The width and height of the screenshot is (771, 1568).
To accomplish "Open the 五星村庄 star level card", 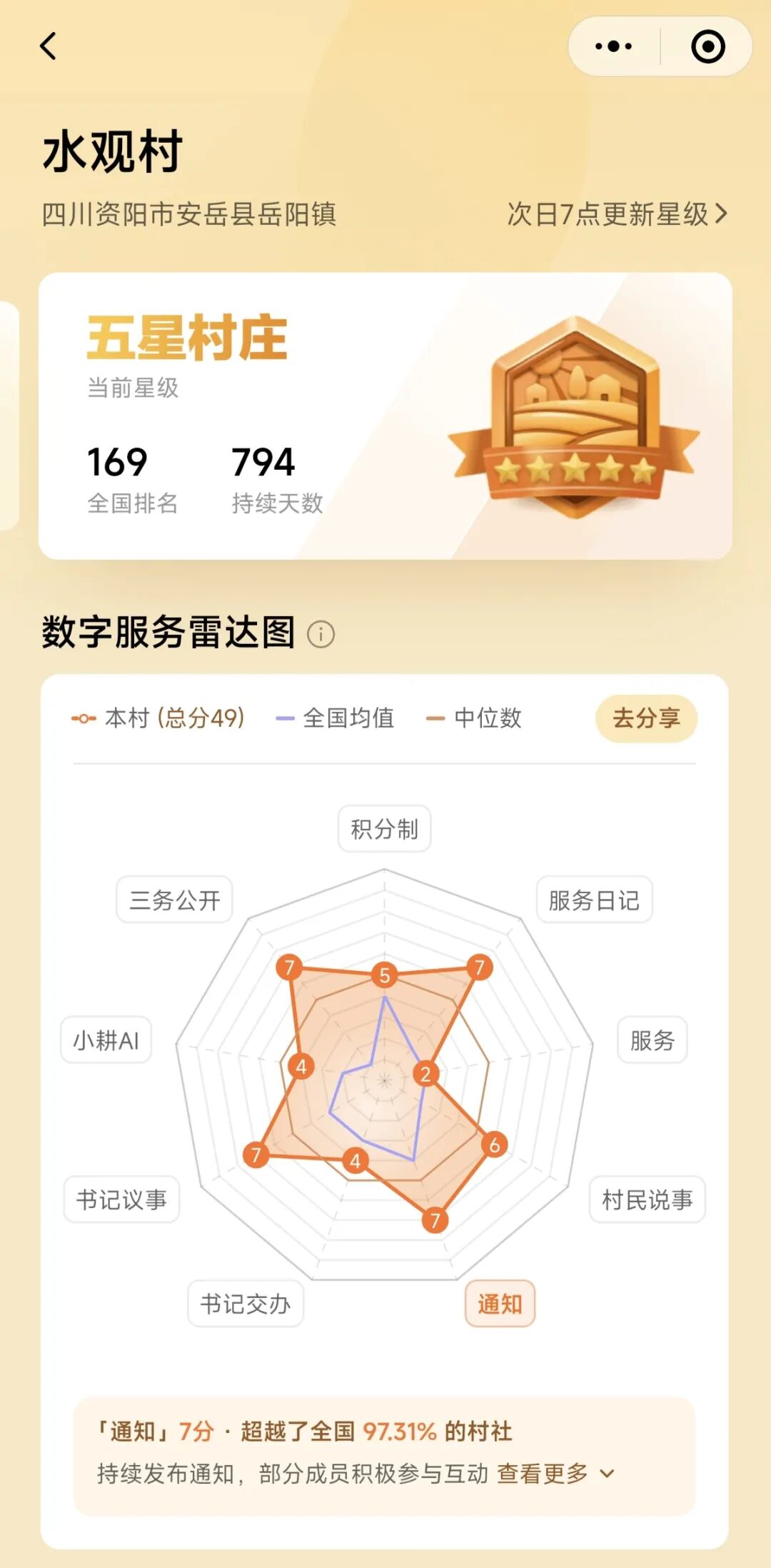I will [385, 416].
